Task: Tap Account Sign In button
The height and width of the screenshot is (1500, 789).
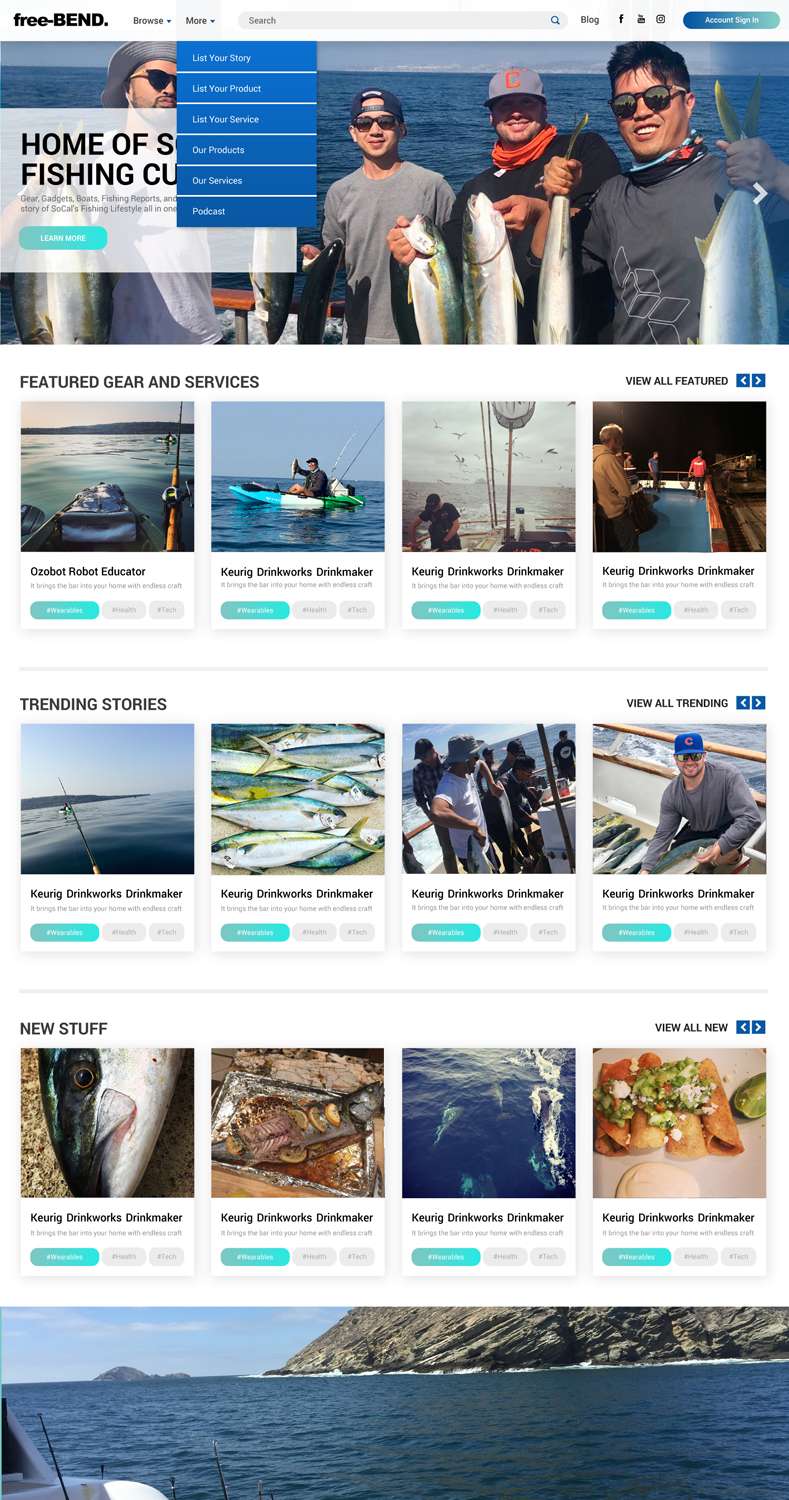Action: [731, 20]
